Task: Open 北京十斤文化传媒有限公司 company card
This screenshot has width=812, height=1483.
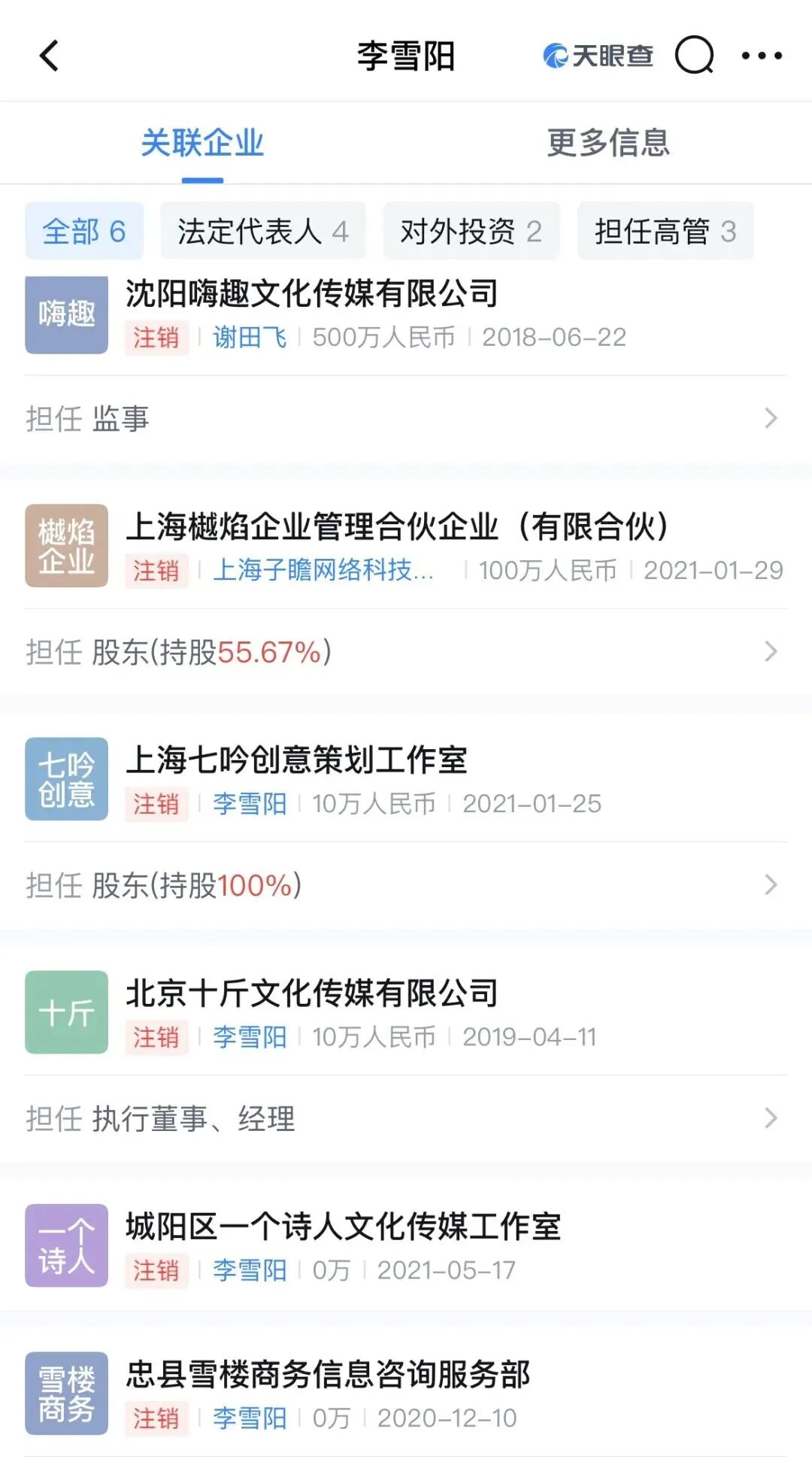Action: coord(311,993)
